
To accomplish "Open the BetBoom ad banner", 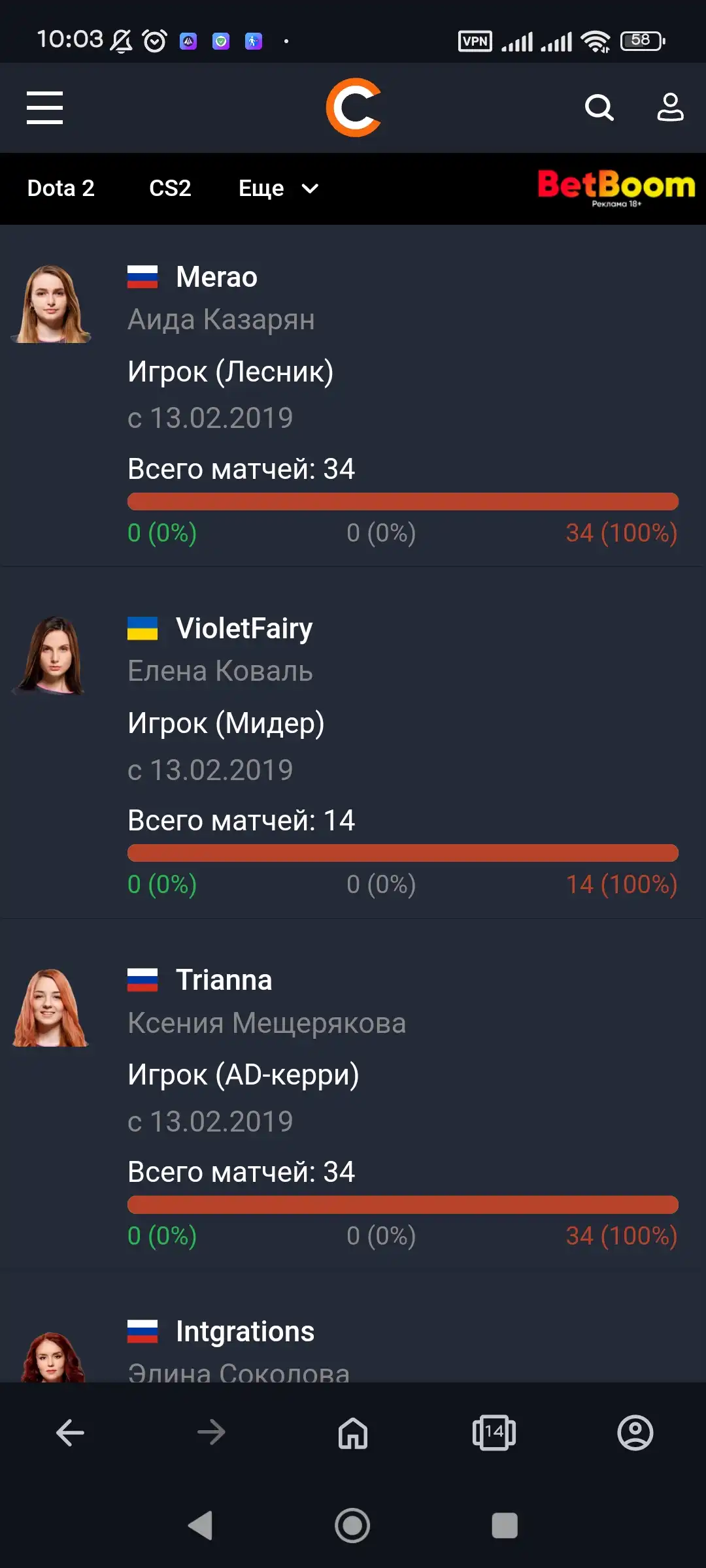I will pyautogui.click(x=616, y=188).
